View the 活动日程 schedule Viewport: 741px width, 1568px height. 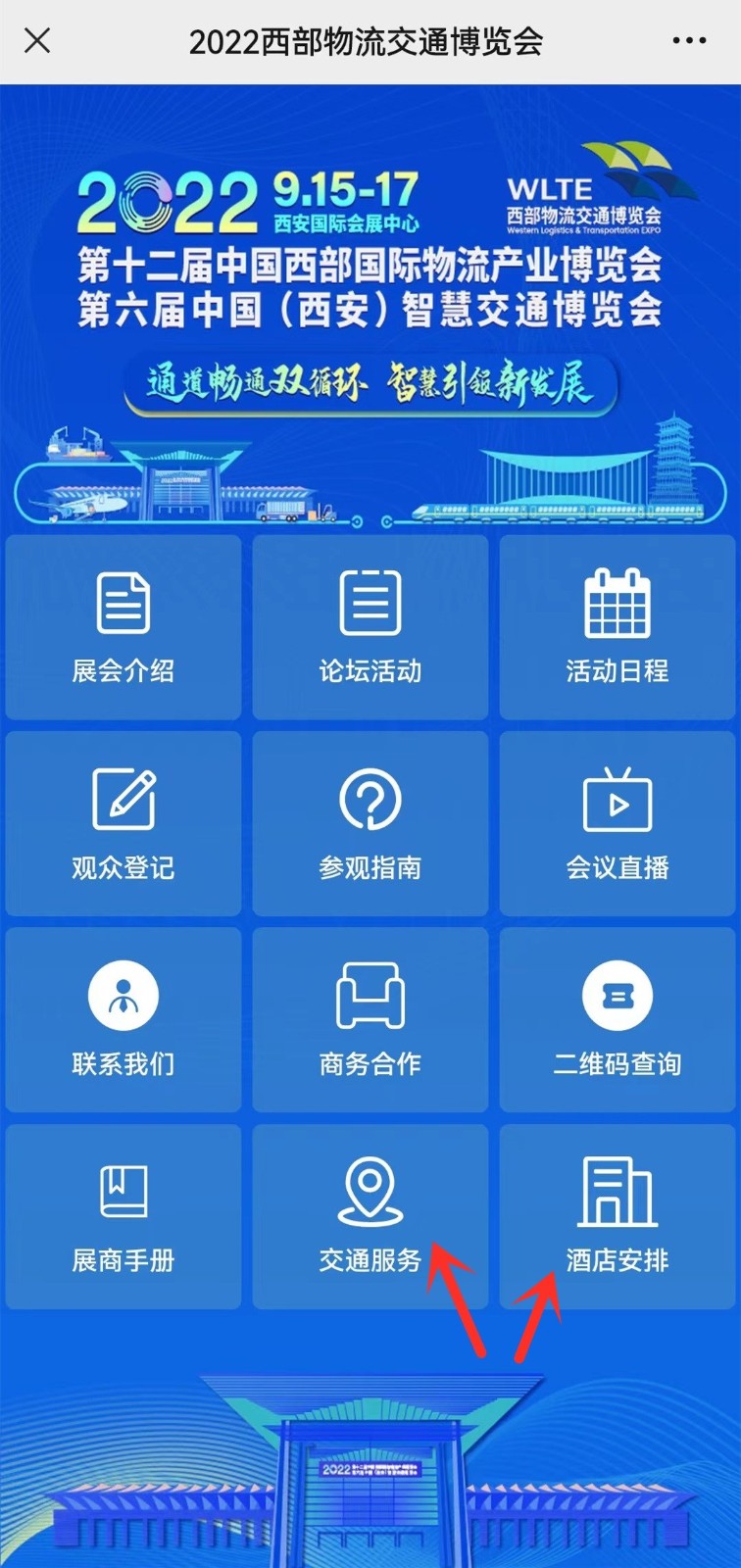(x=617, y=627)
